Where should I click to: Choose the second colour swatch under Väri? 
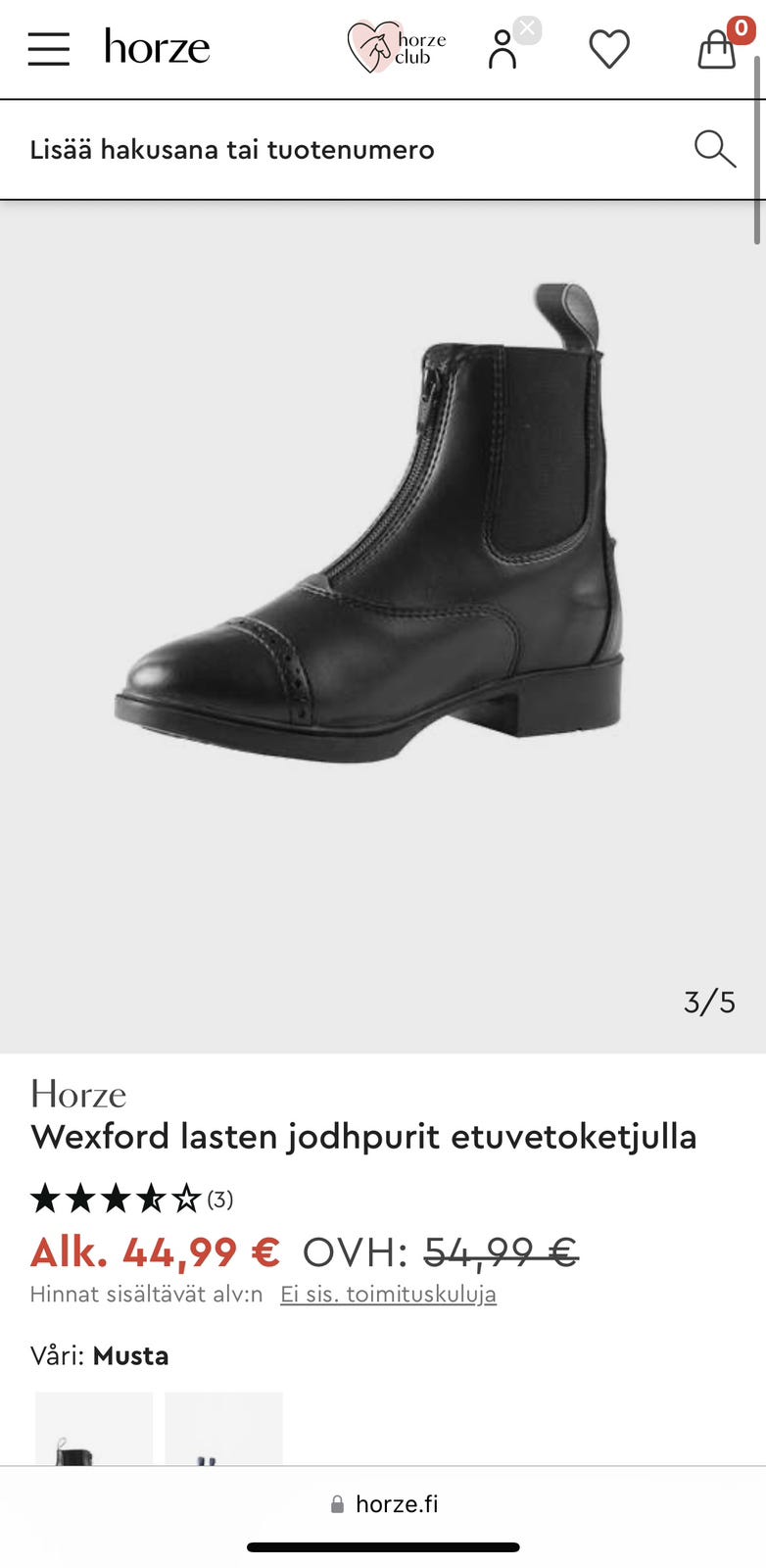coord(223,1429)
